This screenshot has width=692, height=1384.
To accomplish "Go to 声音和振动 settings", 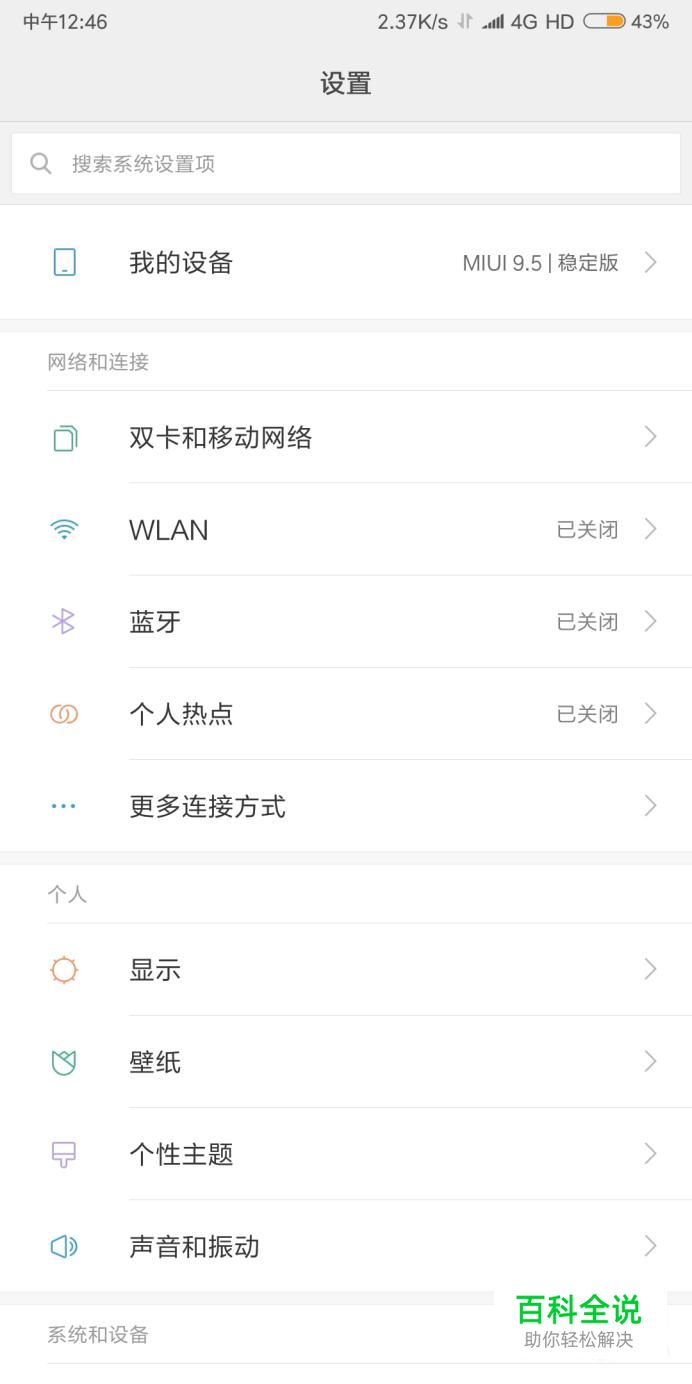I will click(346, 1246).
